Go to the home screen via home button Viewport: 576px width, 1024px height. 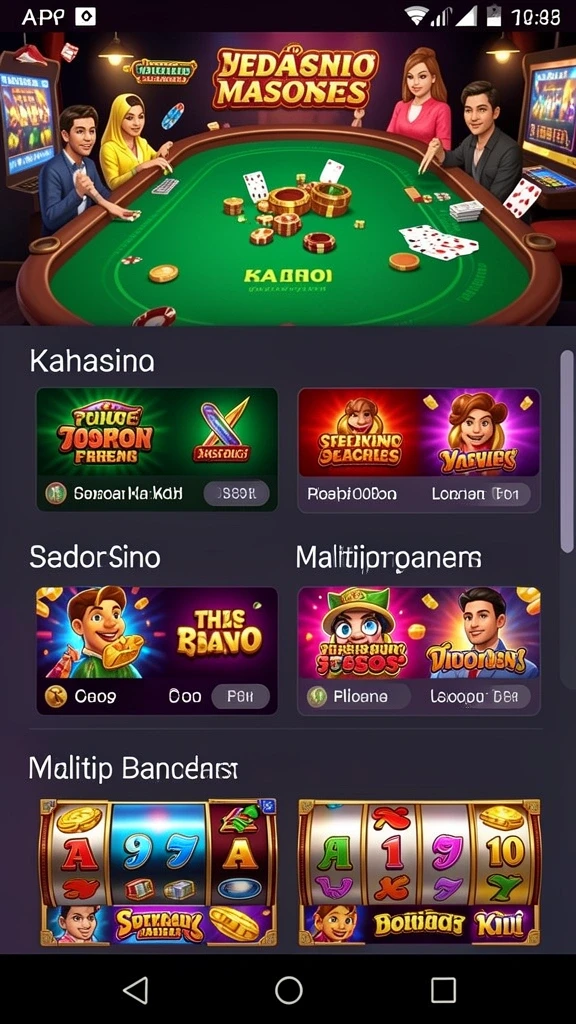click(289, 990)
